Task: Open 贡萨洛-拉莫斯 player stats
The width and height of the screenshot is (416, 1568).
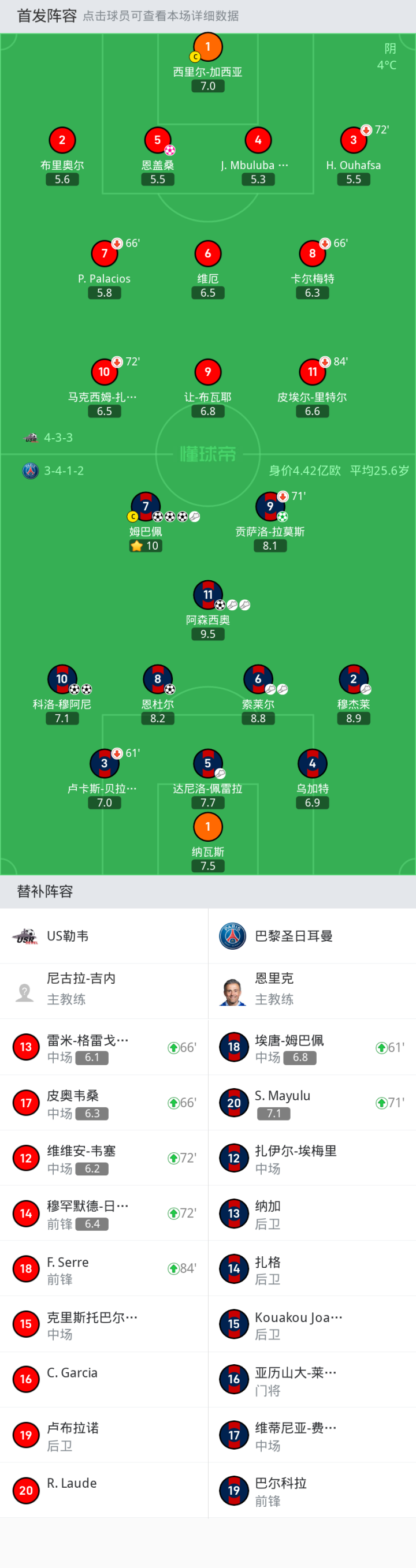Action: pyautogui.click(x=270, y=507)
